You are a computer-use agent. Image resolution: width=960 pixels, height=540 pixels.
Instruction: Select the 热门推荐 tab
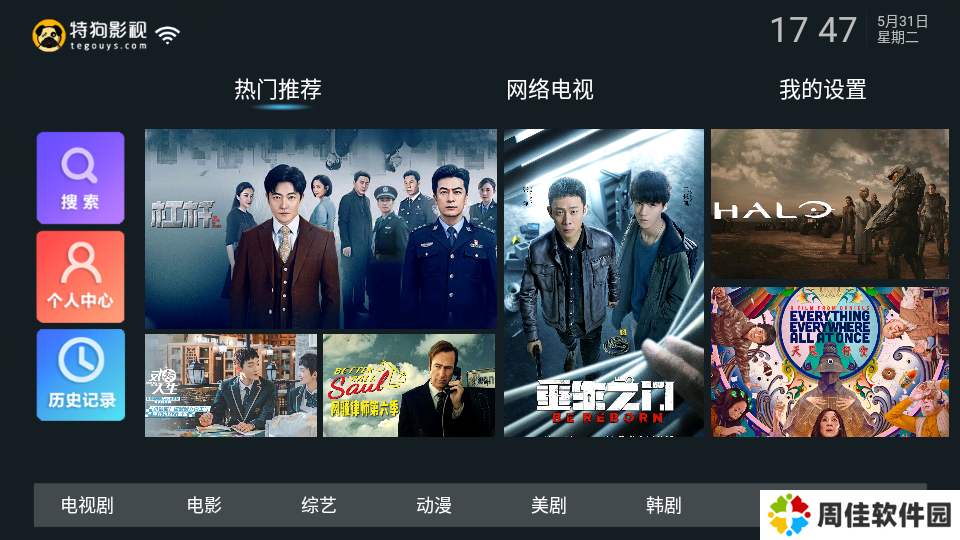[x=278, y=90]
